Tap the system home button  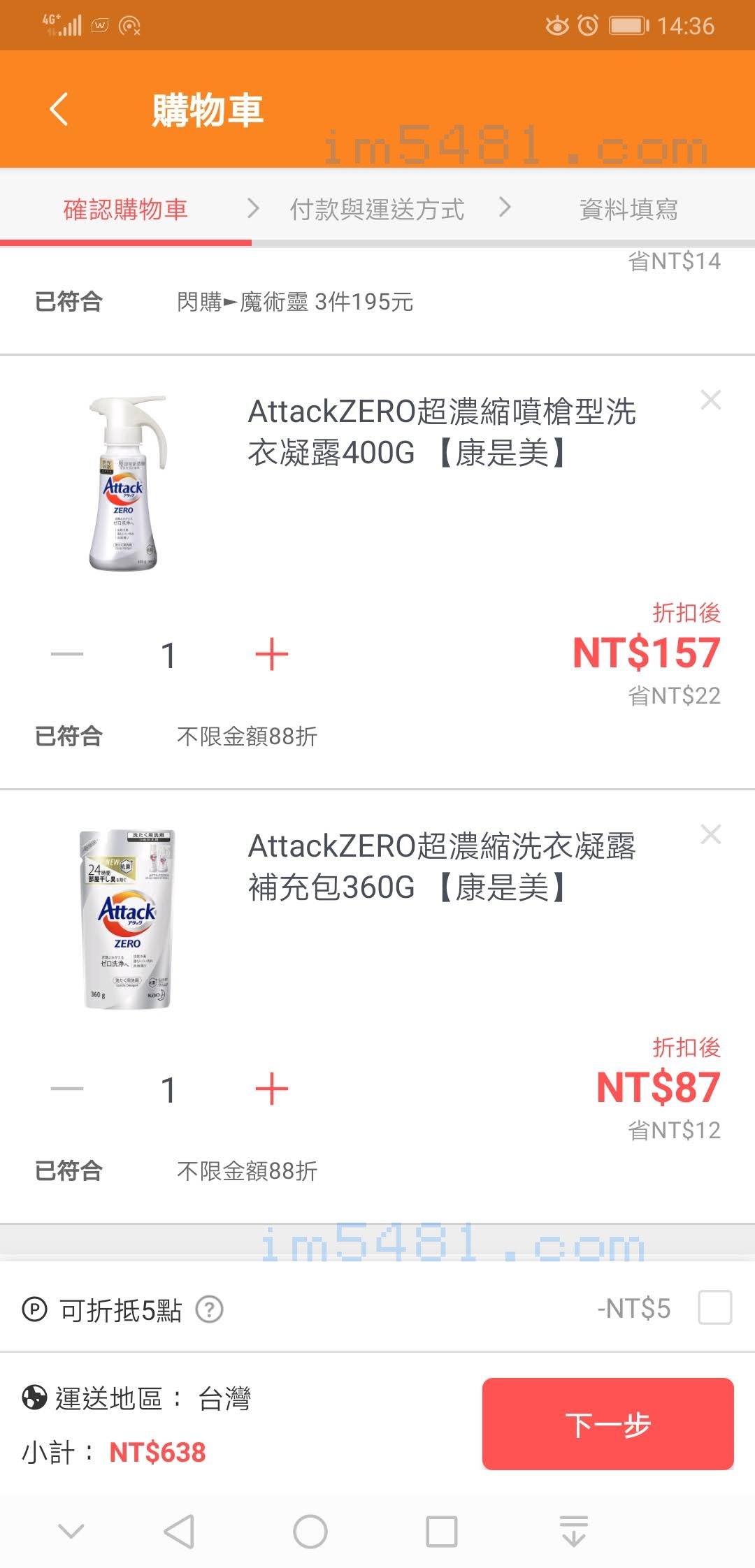310,1532
